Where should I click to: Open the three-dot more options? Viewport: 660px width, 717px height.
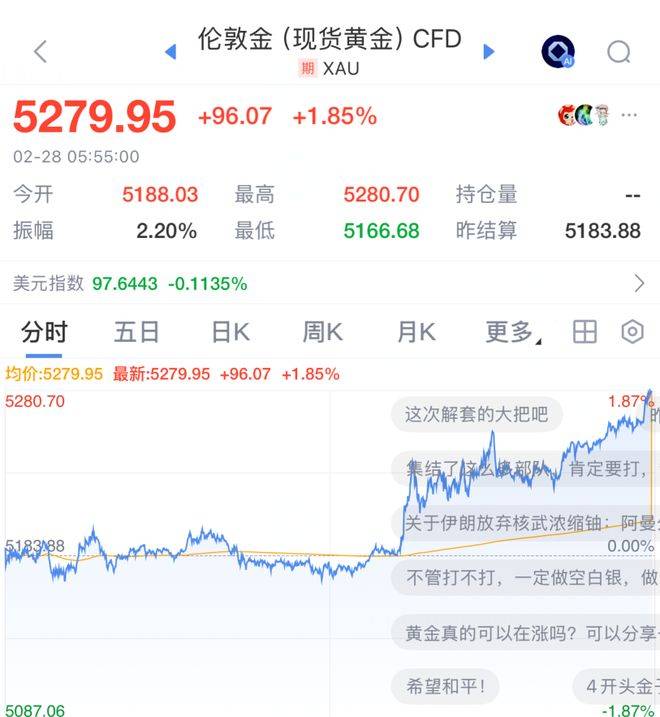coord(629,115)
